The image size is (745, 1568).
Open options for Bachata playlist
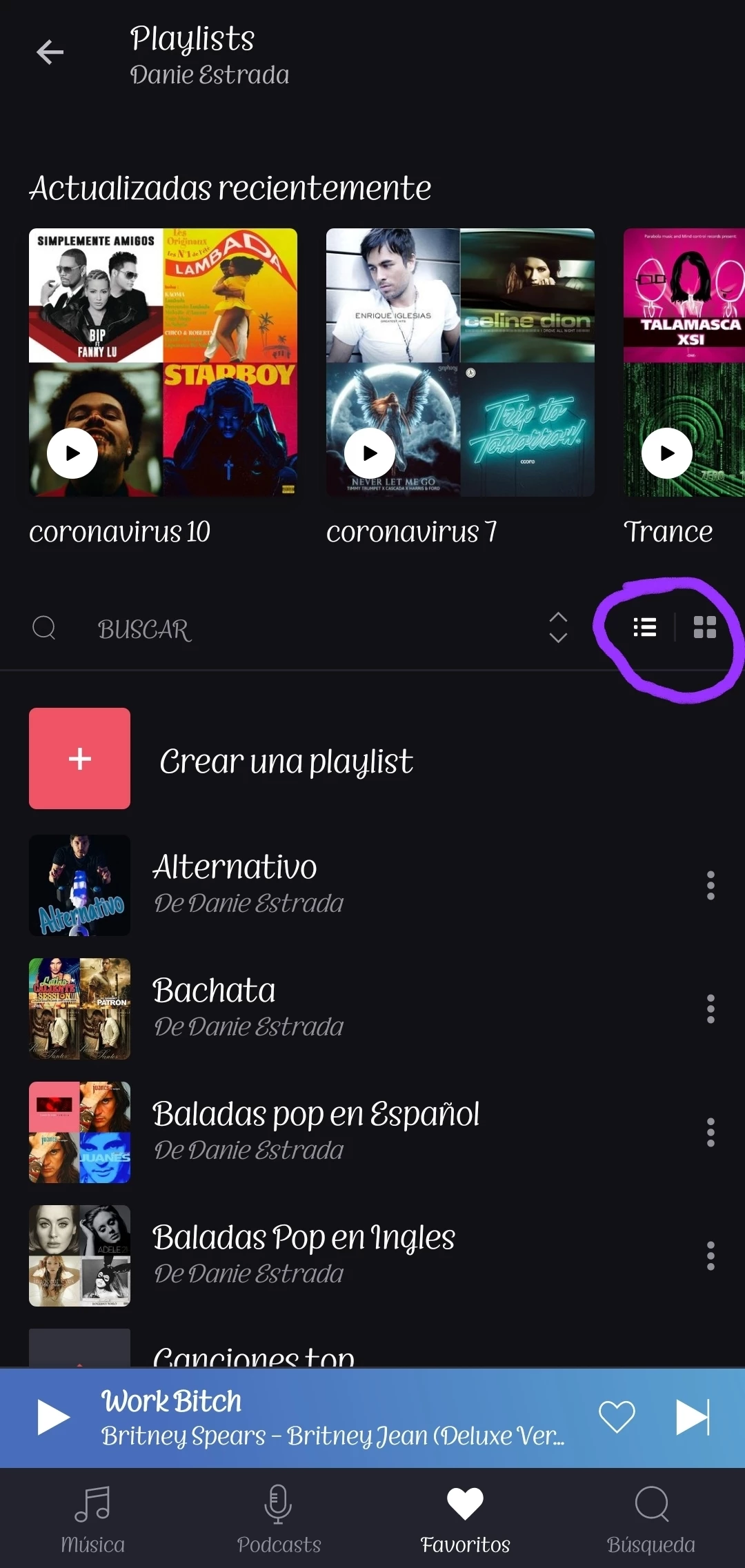(x=711, y=1009)
